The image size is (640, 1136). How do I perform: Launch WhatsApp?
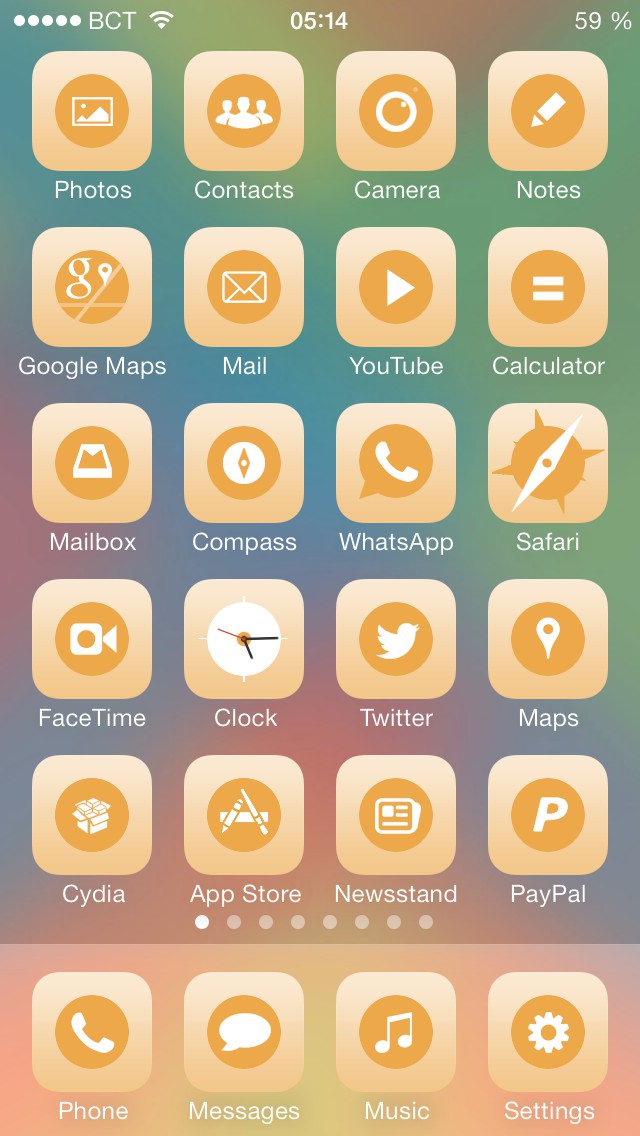(x=396, y=463)
